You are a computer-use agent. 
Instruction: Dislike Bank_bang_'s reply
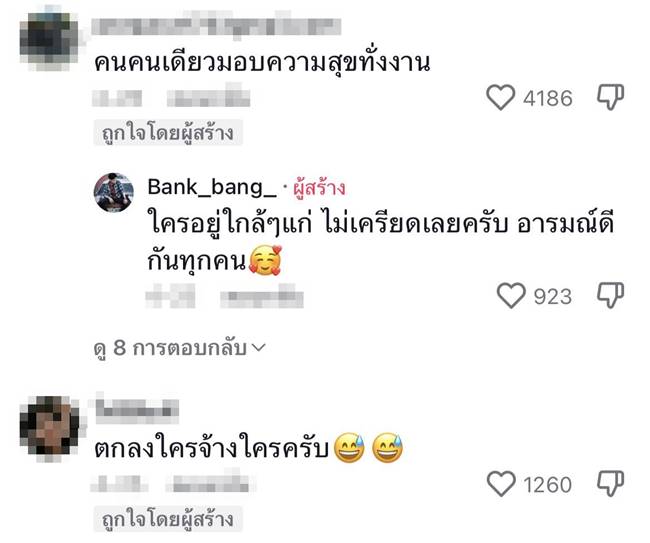[x=611, y=295]
